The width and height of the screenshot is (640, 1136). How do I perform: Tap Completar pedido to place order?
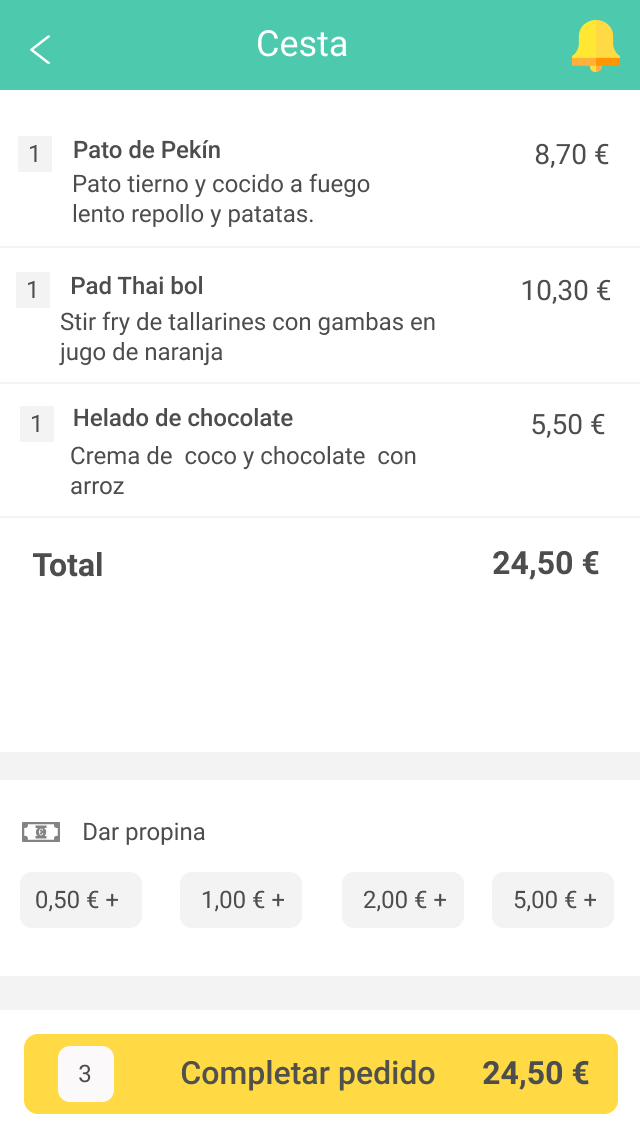click(321, 1074)
